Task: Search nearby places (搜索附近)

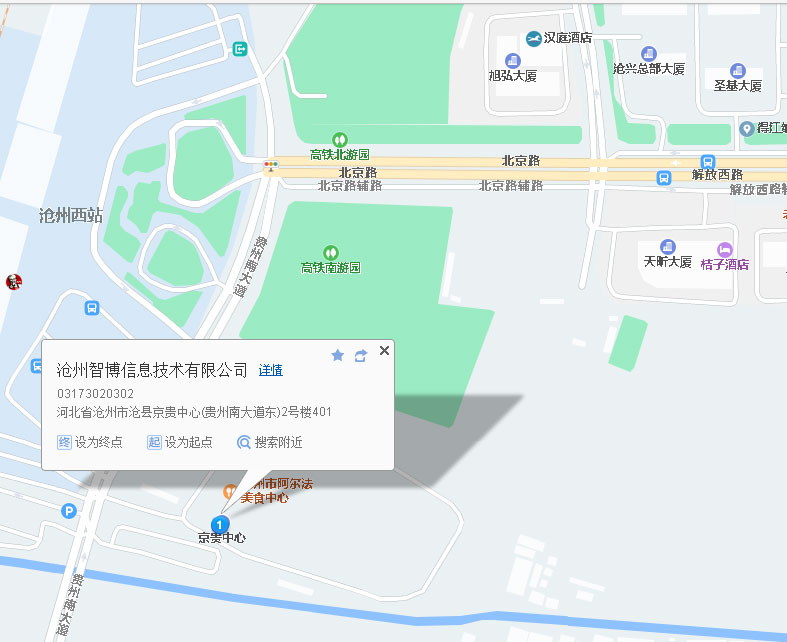Action: (270, 442)
